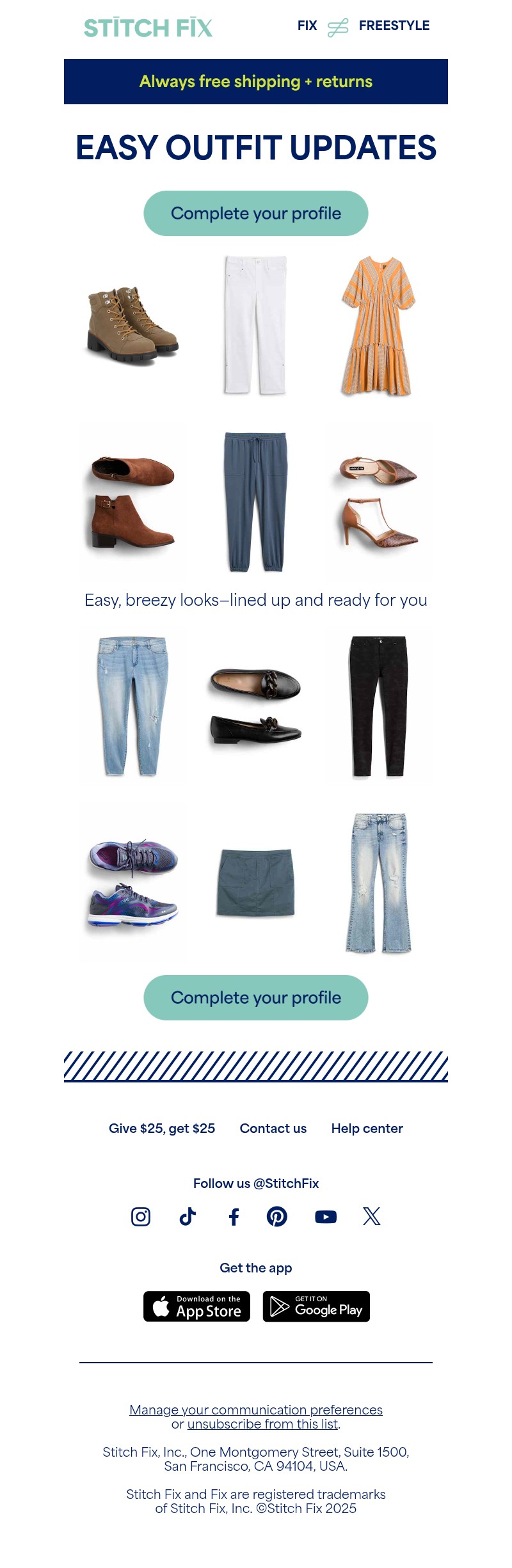Screen dimensions: 512x1568
Task: View the black chain loafers
Action: (255, 706)
